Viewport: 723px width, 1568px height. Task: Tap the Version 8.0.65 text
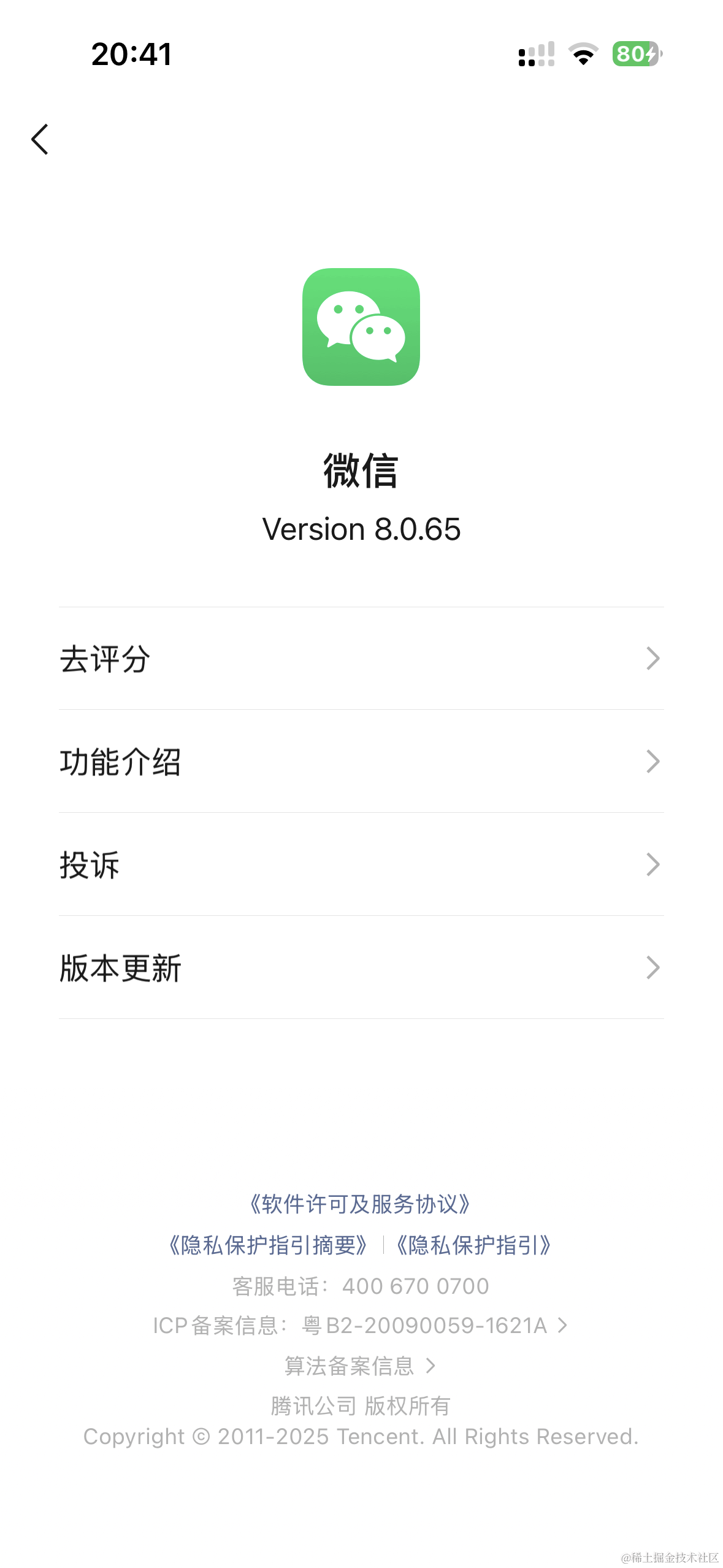tap(361, 528)
